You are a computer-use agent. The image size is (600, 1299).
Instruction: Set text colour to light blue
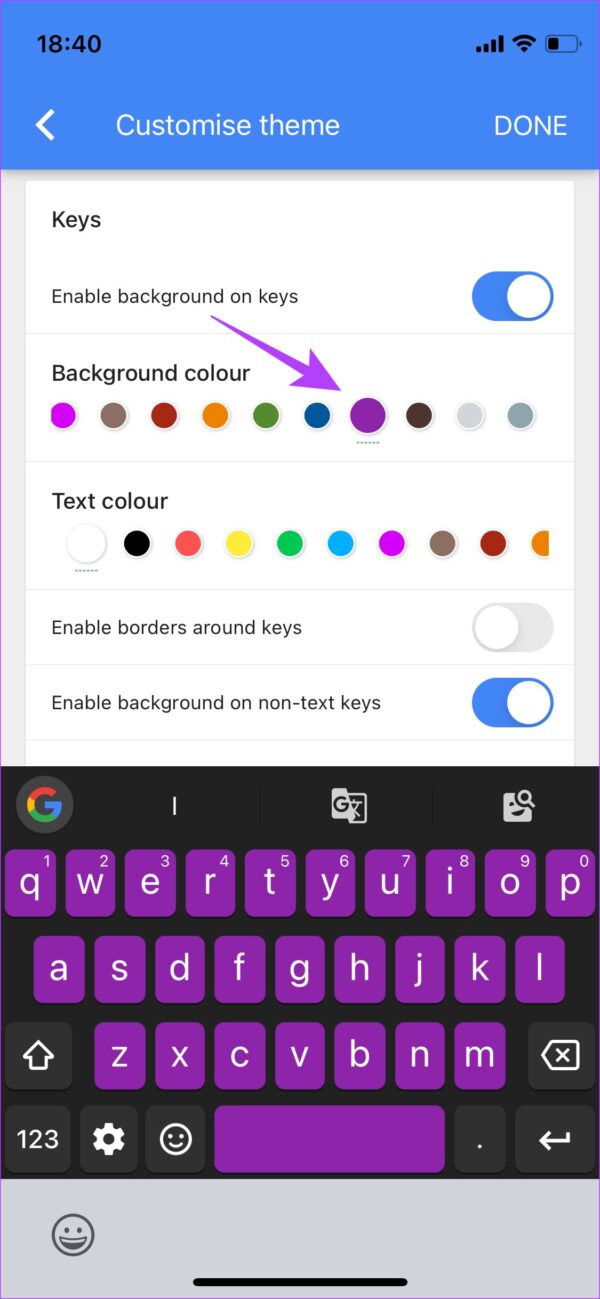341,543
